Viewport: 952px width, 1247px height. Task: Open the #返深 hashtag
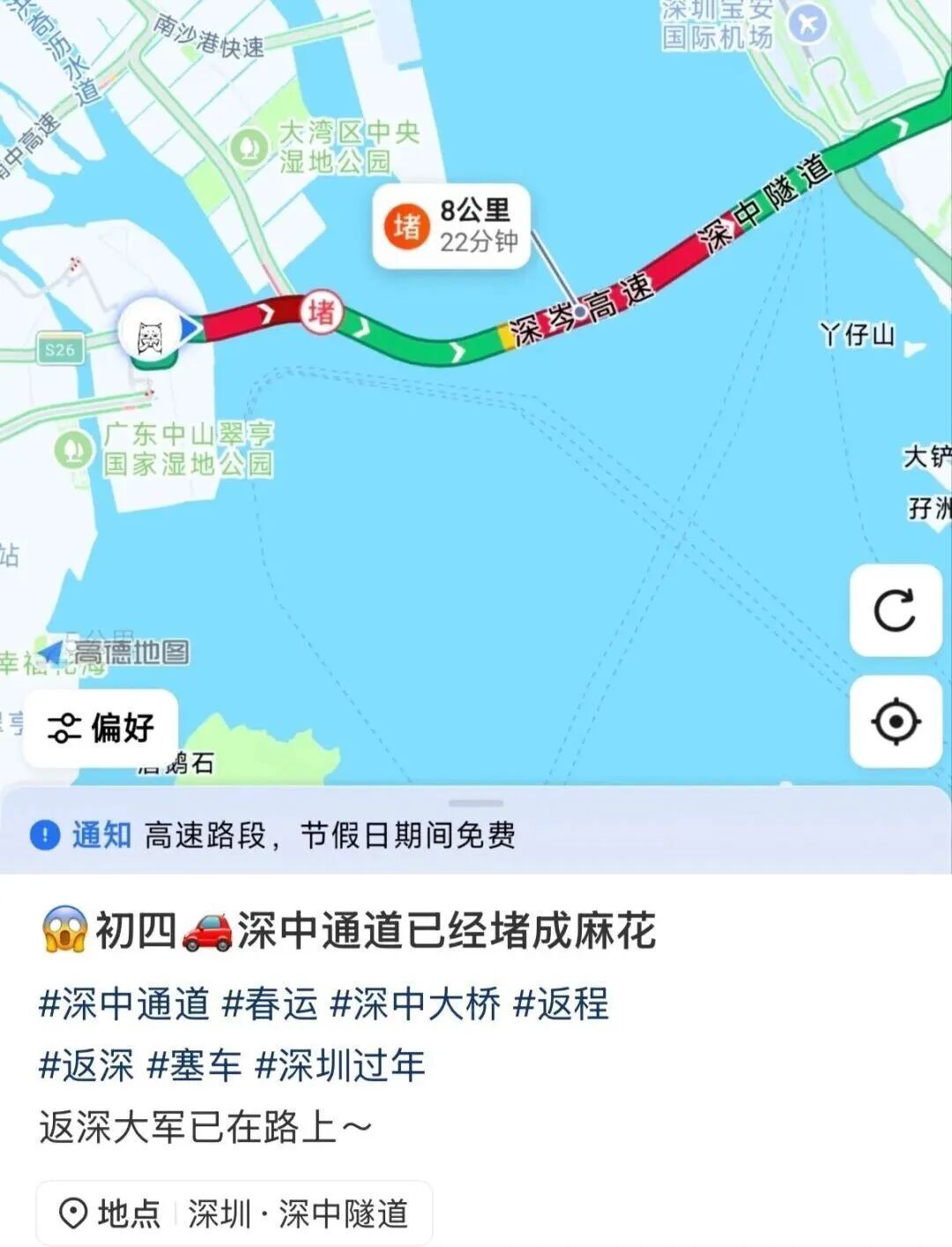(x=86, y=1065)
